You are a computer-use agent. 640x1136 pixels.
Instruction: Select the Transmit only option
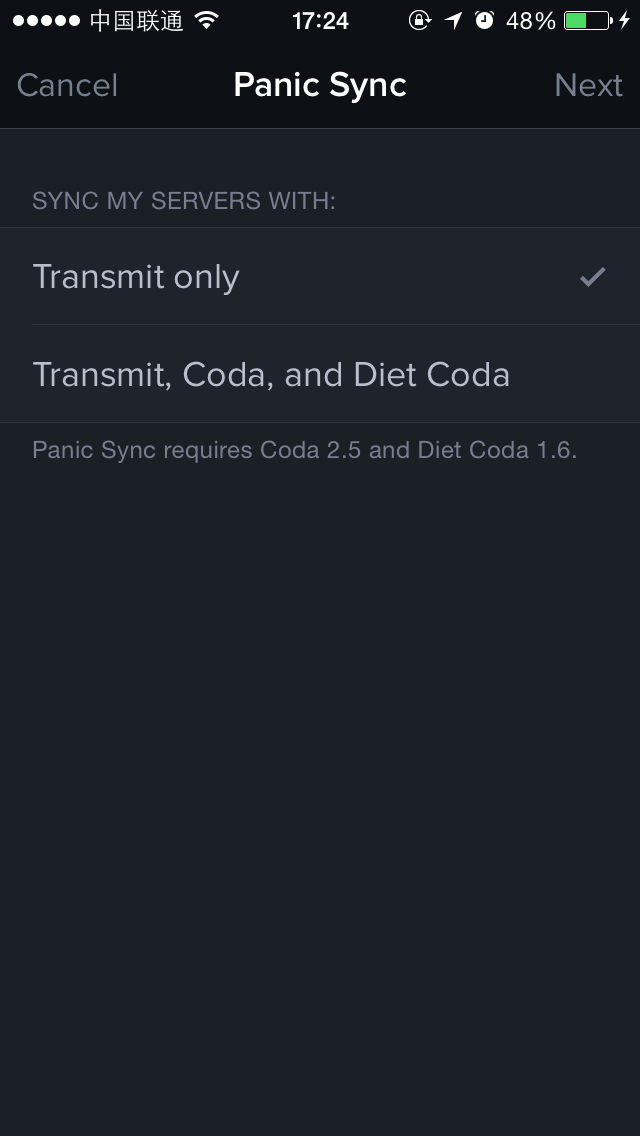pyautogui.click(x=320, y=277)
